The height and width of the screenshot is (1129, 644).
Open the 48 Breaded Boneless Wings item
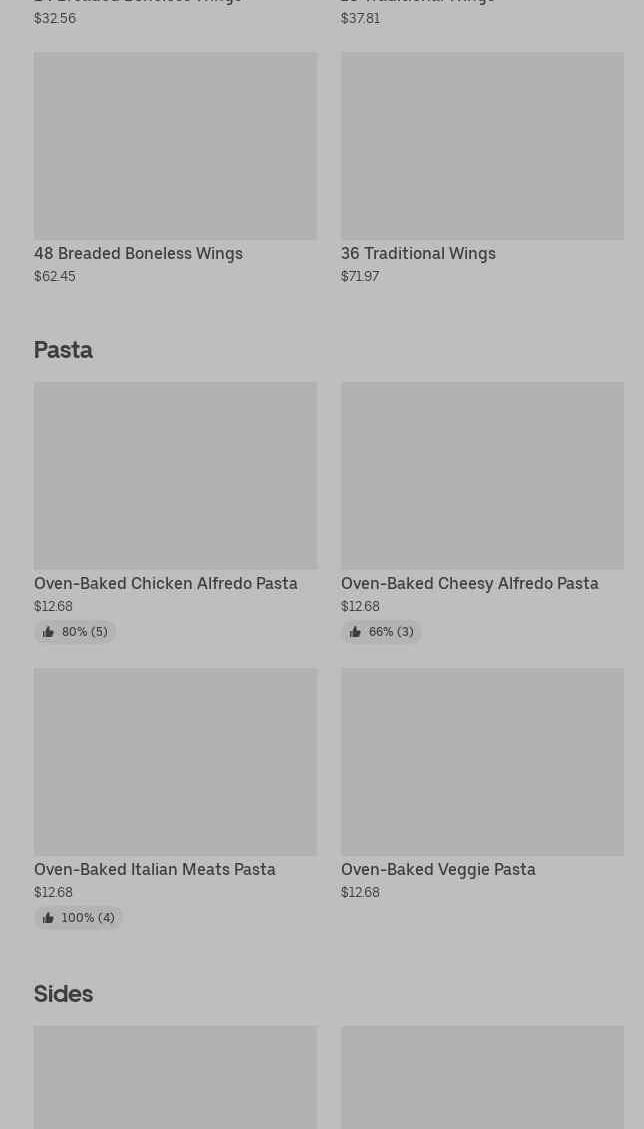tap(175, 168)
